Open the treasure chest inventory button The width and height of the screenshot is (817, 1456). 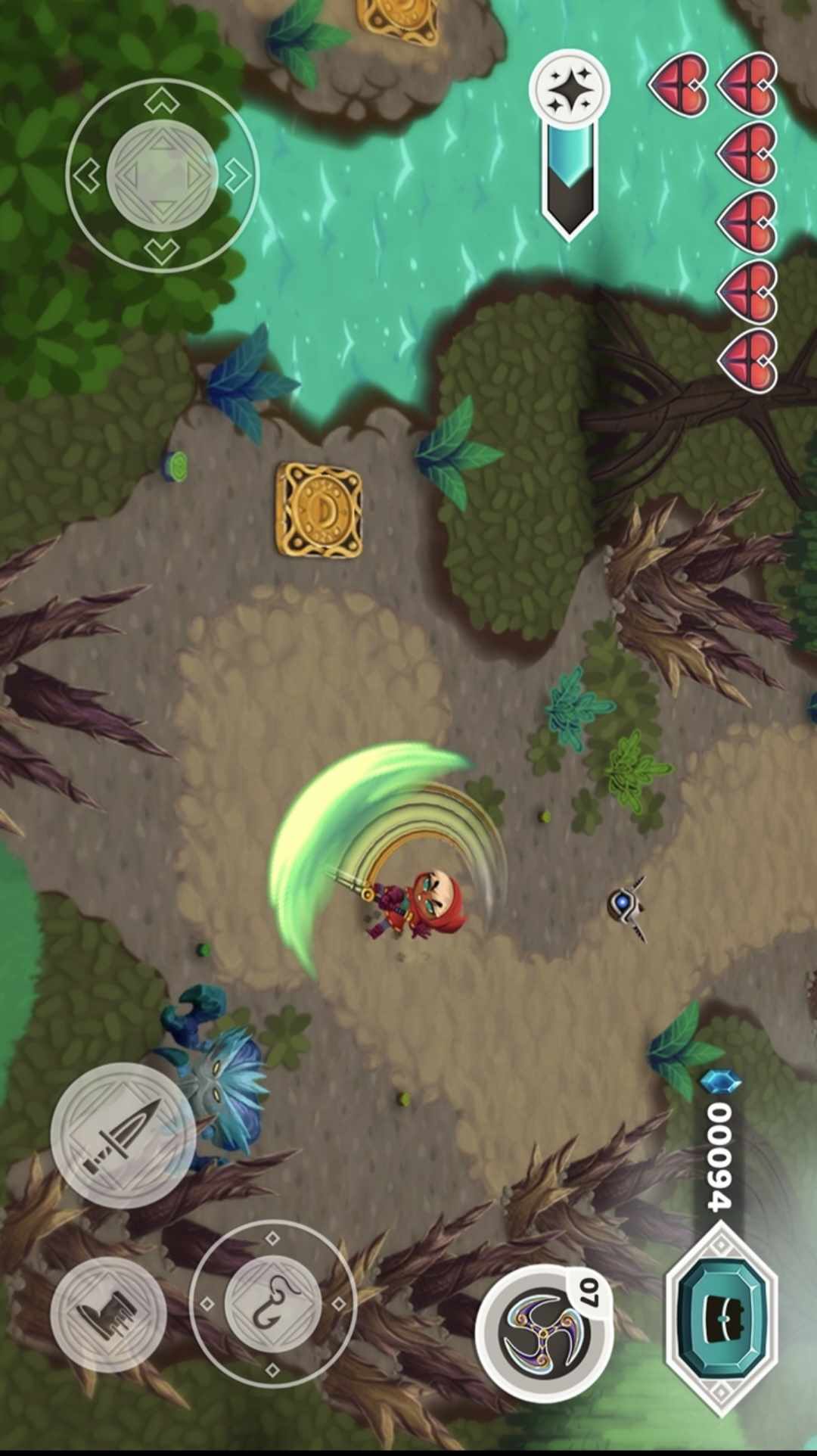[x=721, y=1318]
